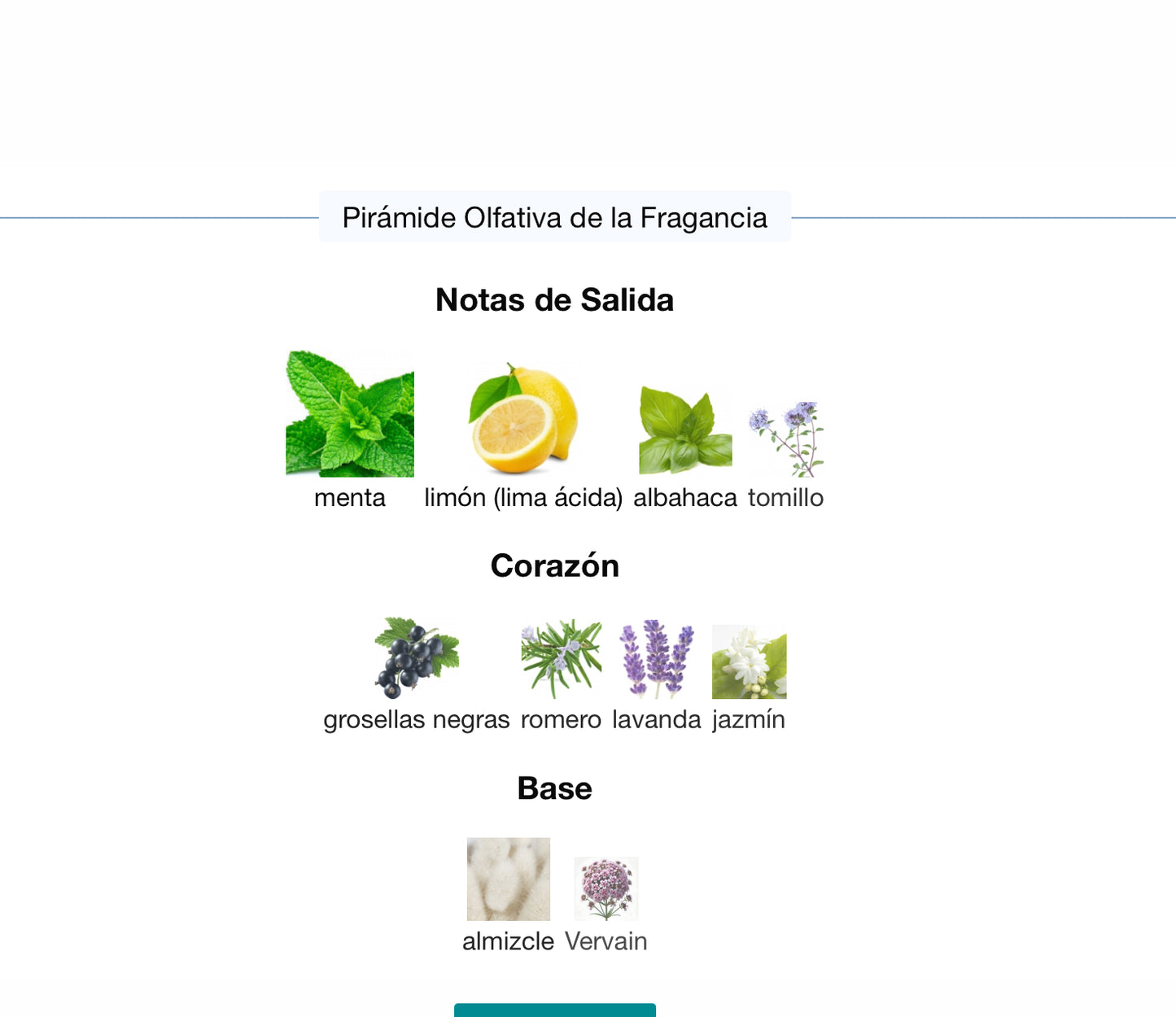The width and height of the screenshot is (1176, 1017).
Task: Select the albahaca note
Action: click(685, 431)
